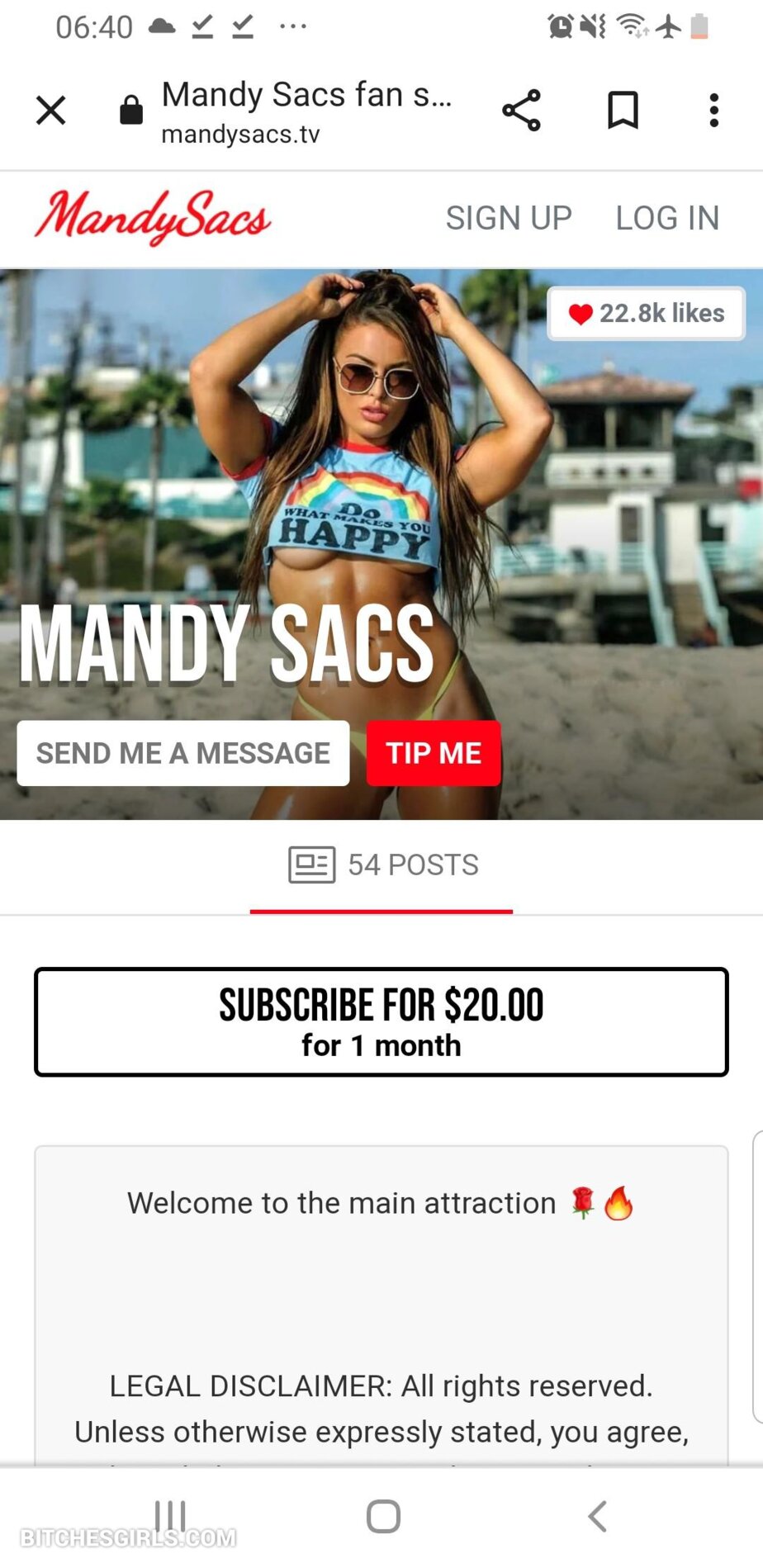763x1568 pixels.
Task: Select the 54 POSTS tab
Action: point(382,865)
